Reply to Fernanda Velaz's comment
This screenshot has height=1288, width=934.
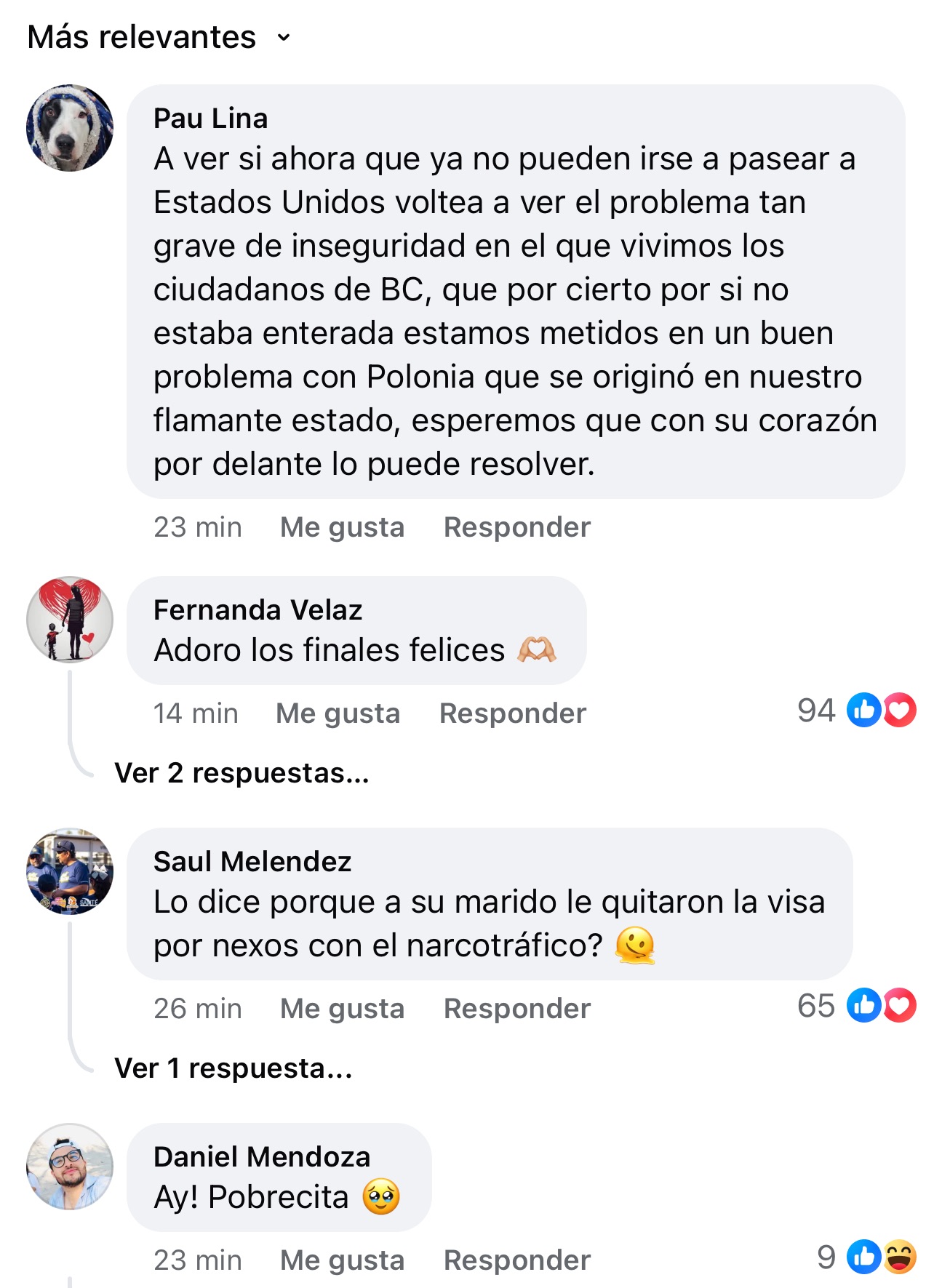click(x=512, y=713)
